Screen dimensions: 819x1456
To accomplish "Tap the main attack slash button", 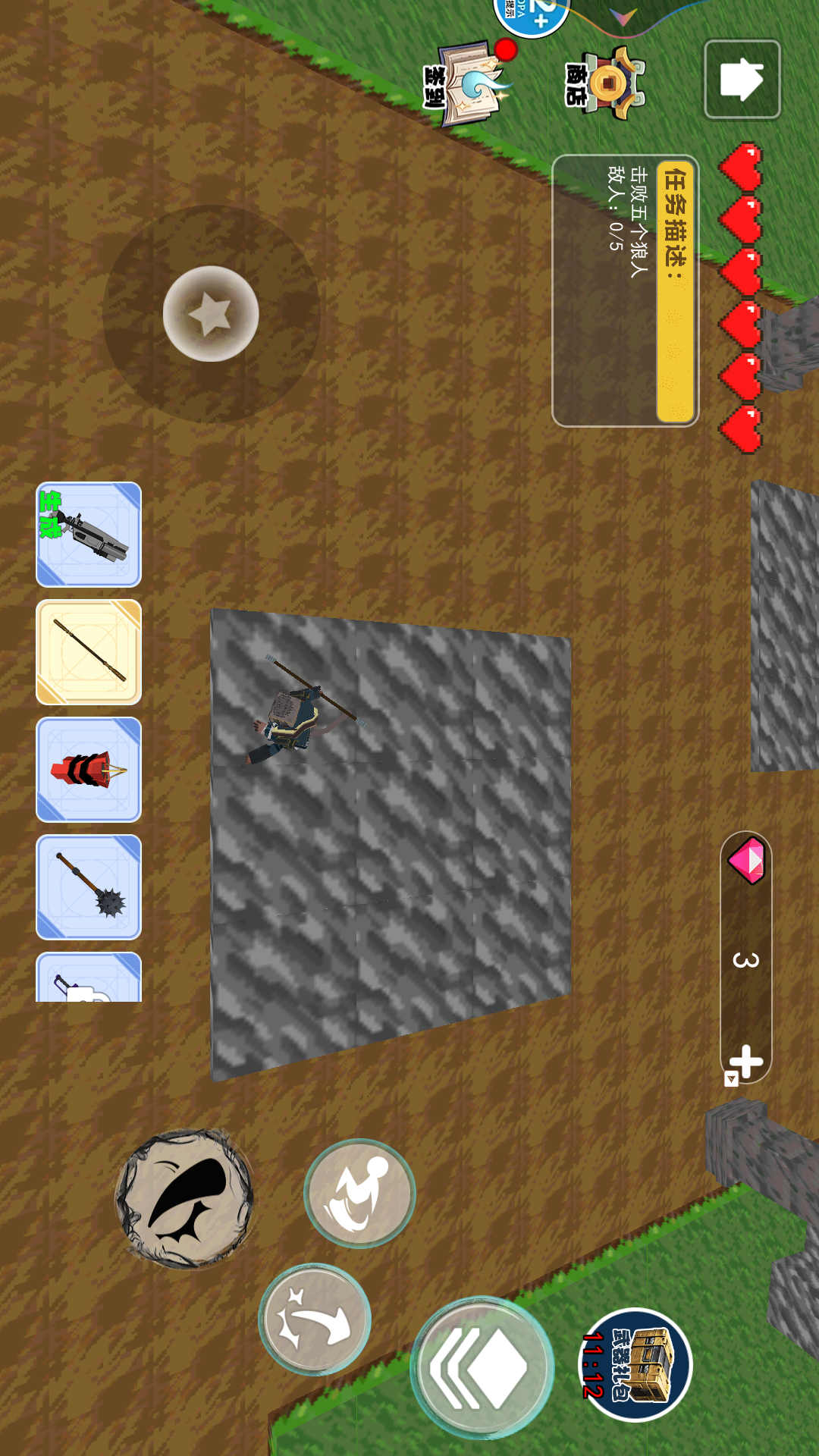I will [184, 1198].
